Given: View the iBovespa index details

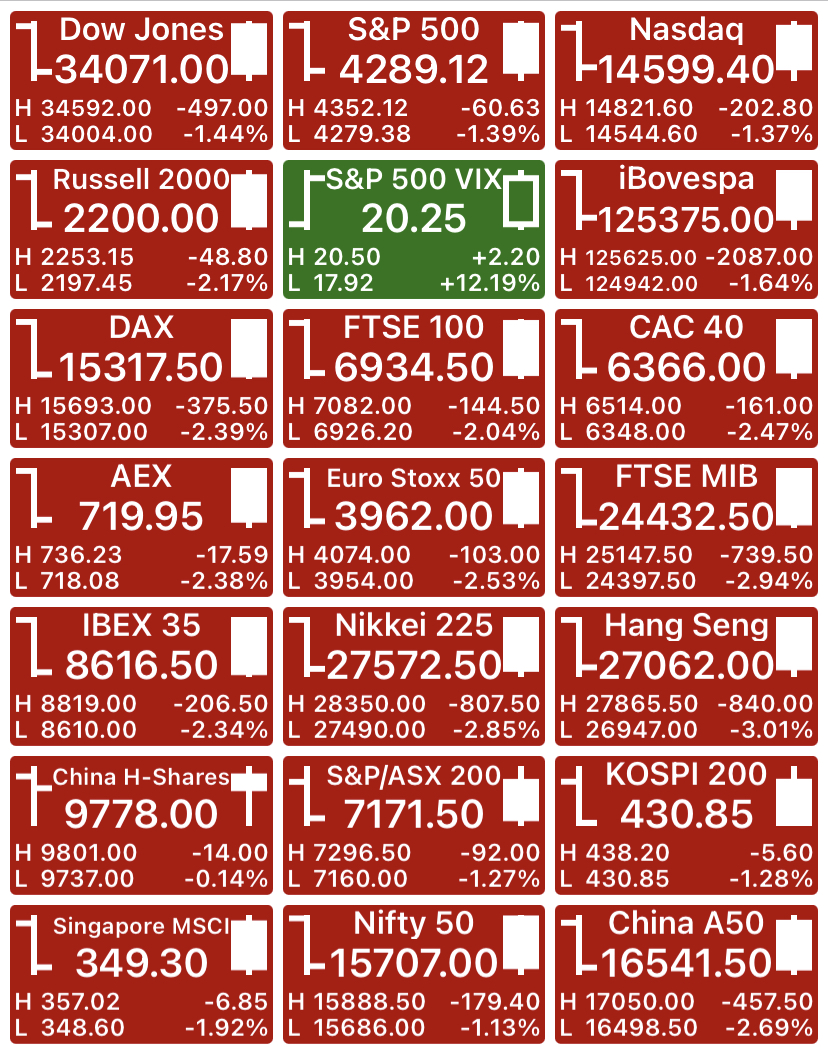Looking at the screenshot, I should tap(686, 229).
